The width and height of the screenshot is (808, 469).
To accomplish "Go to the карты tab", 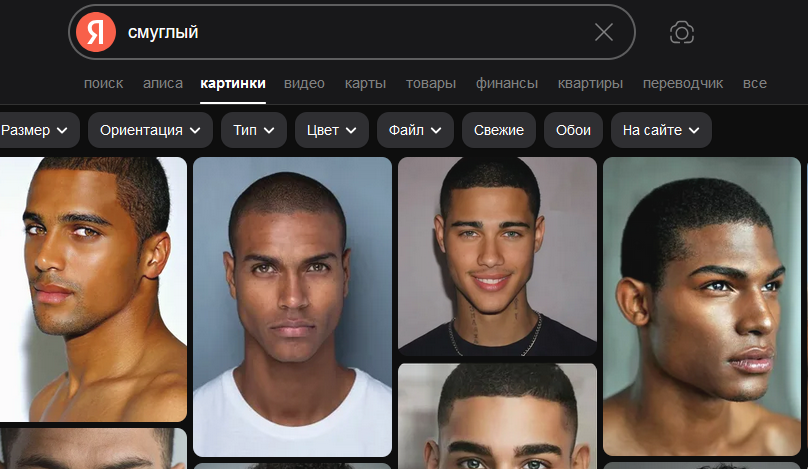I will (x=365, y=83).
